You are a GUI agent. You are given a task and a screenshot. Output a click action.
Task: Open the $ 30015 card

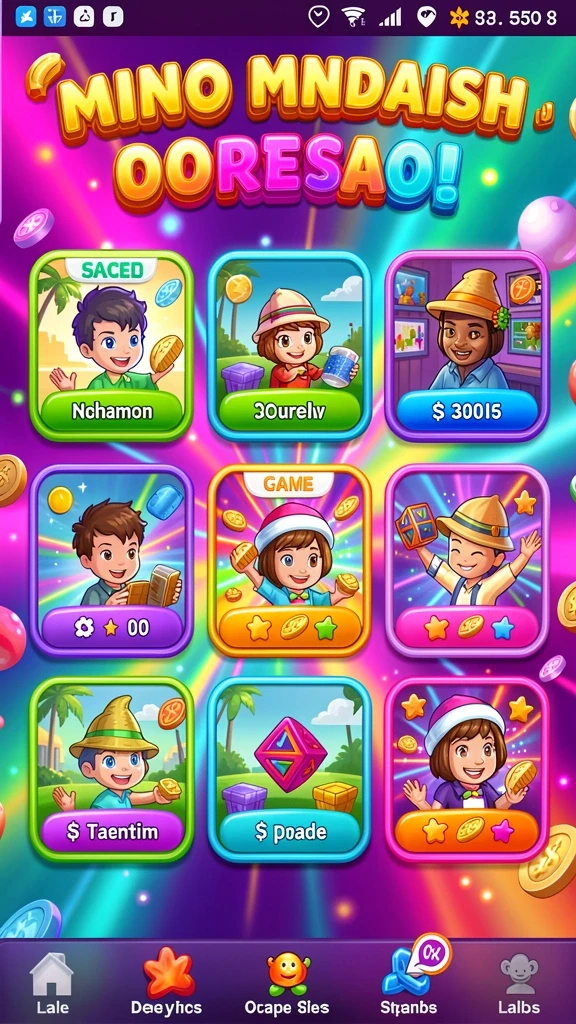click(467, 345)
